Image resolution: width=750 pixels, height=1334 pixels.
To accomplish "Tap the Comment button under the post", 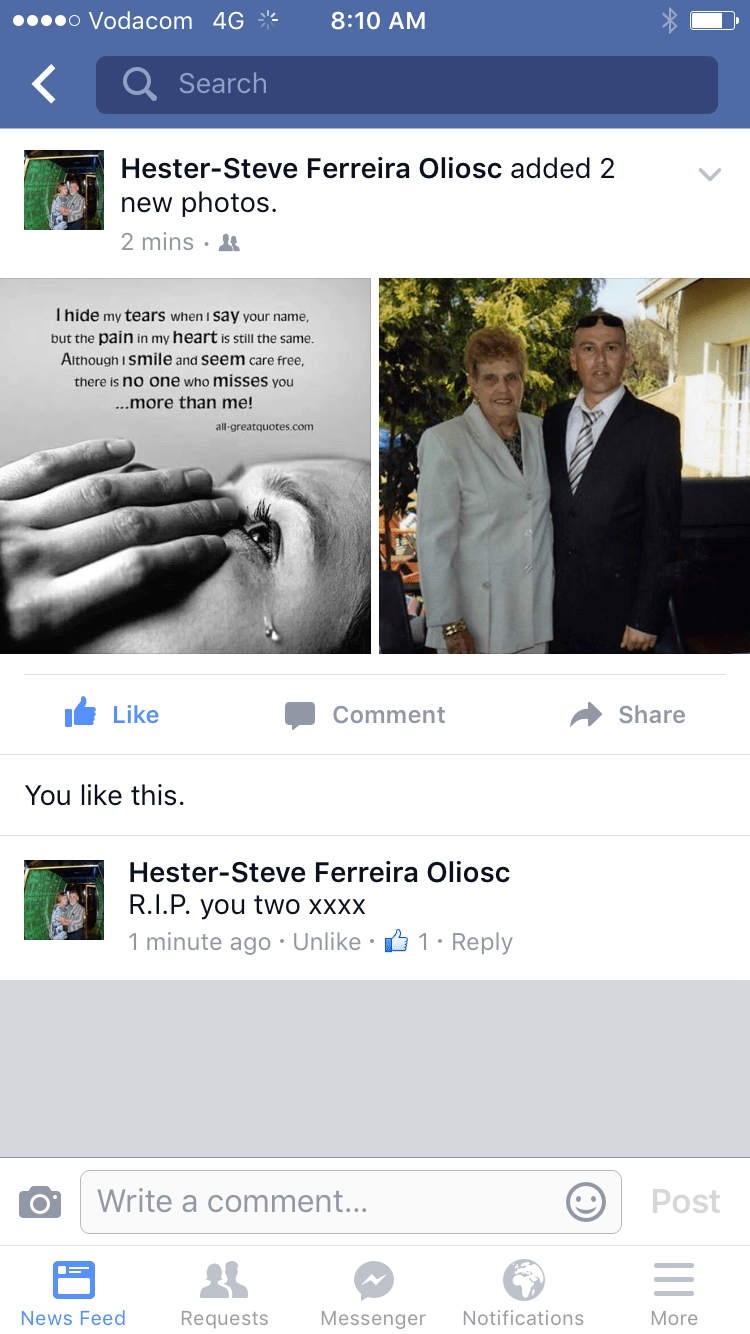I will click(365, 714).
